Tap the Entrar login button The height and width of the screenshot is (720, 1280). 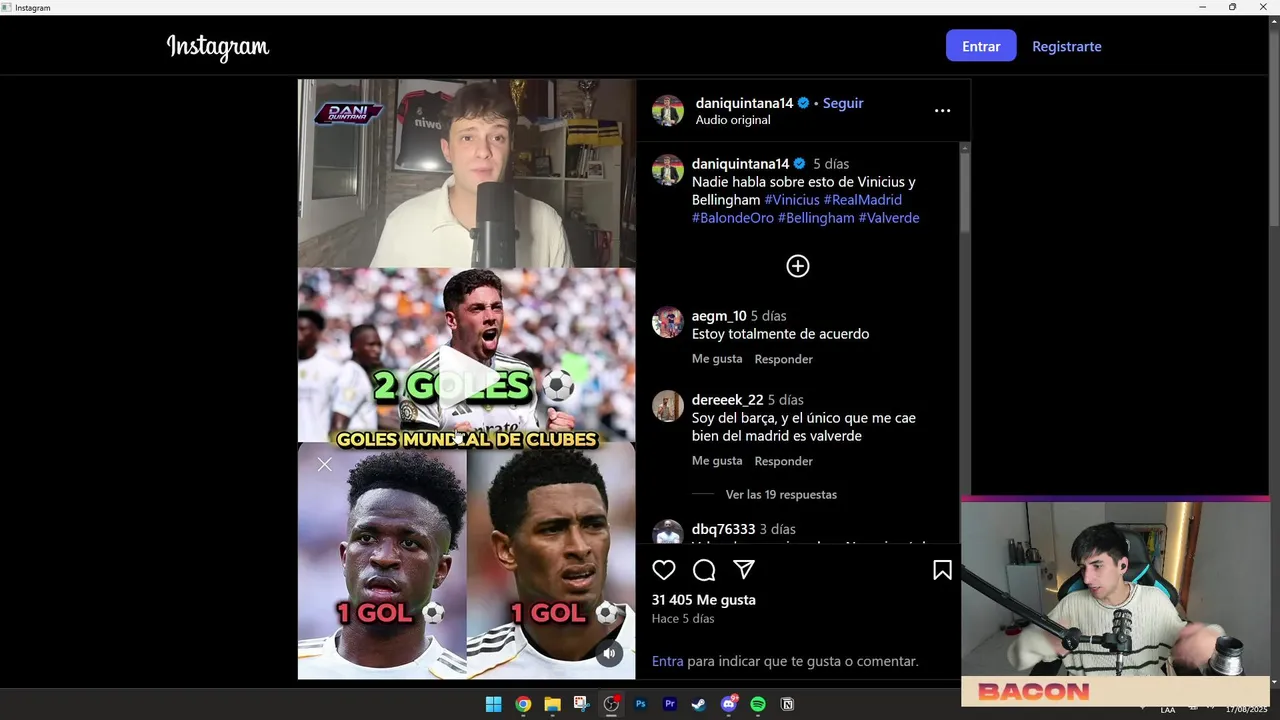coord(980,46)
